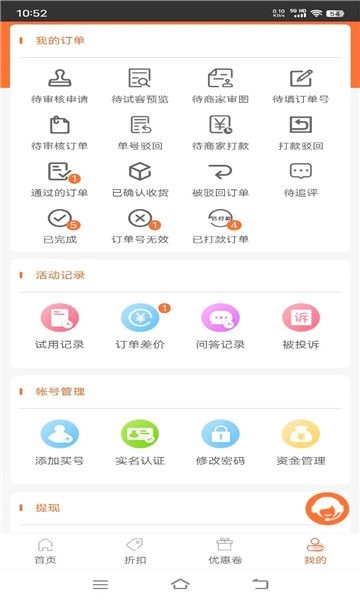Image resolution: width=360 pixels, height=600 pixels.
Task: Open 订单号无效 list
Action: coord(140,227)
